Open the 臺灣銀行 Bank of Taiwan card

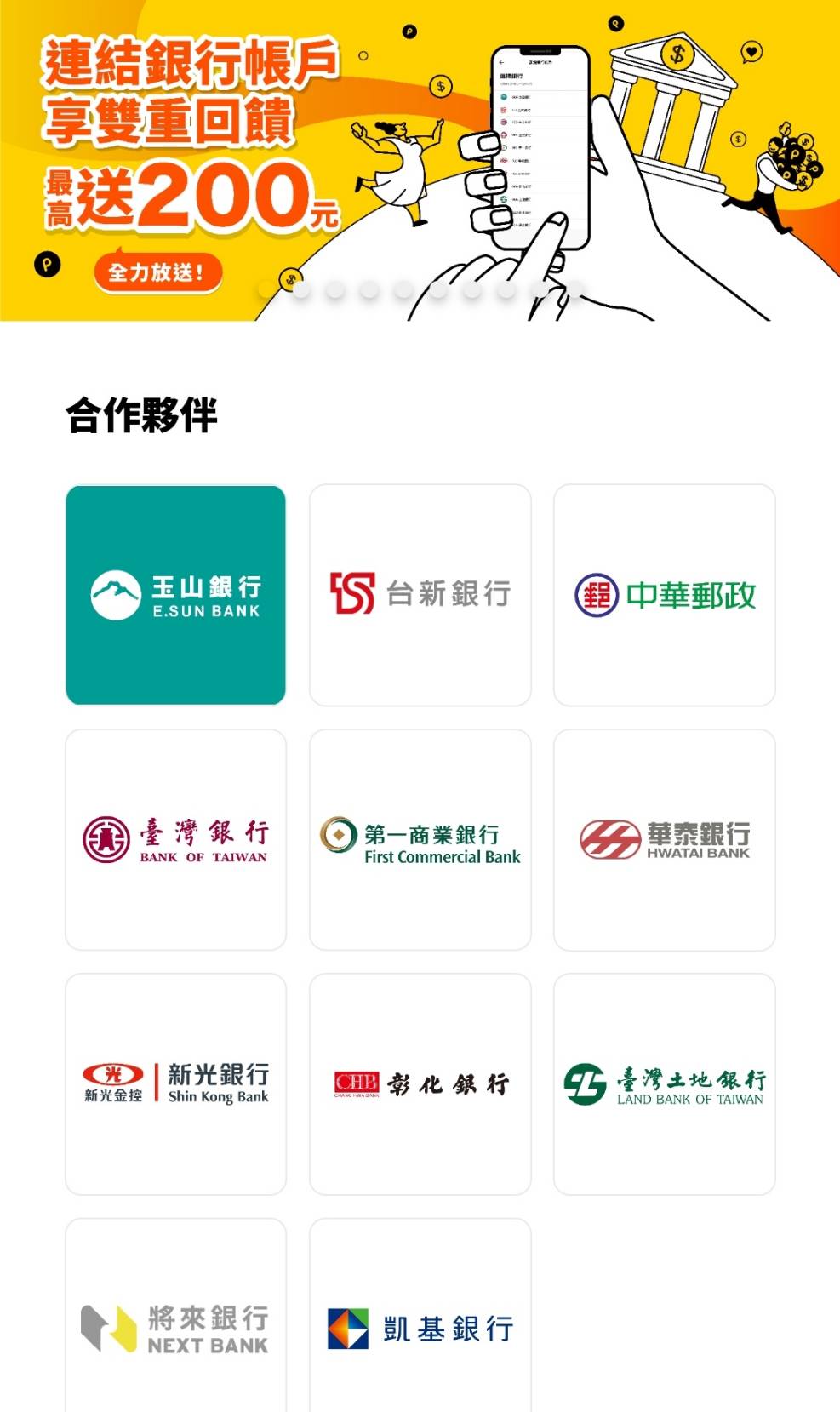175,839
